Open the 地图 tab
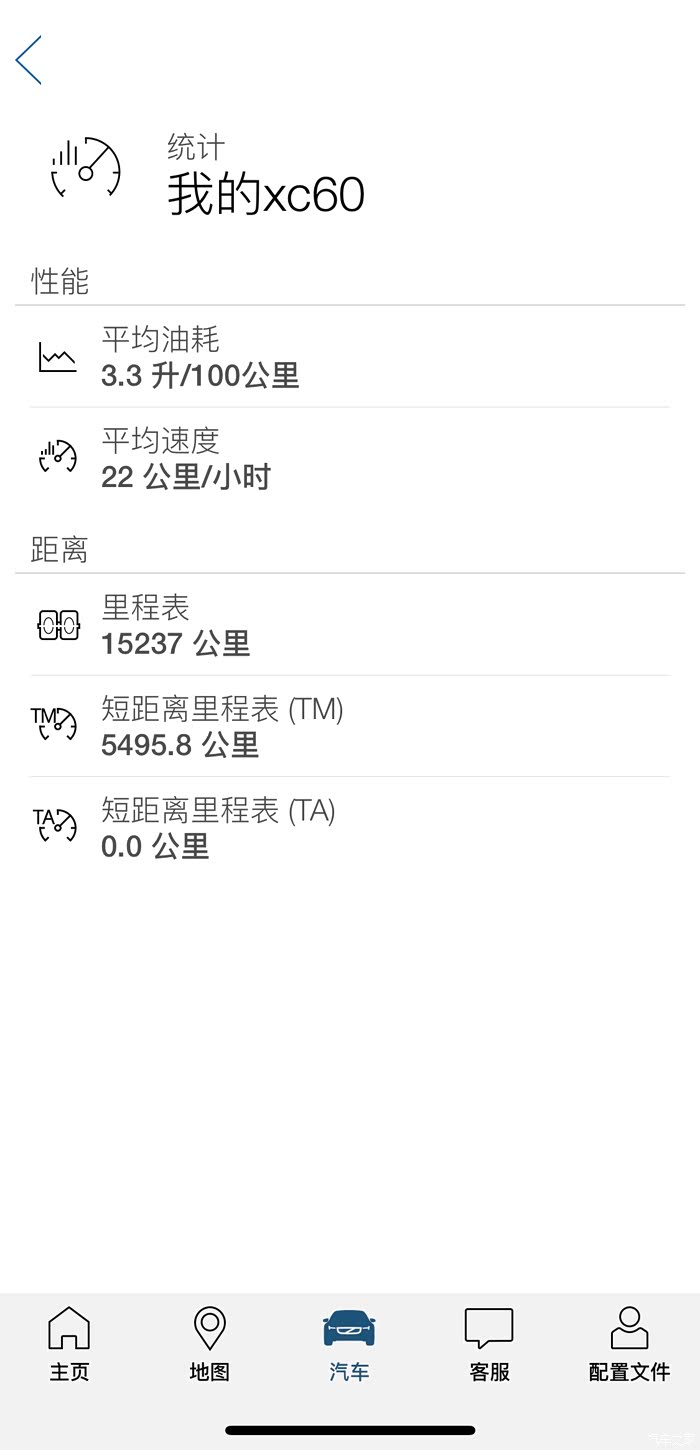This screenshot has height=1450, width=700. click(x=209, y=1344)
